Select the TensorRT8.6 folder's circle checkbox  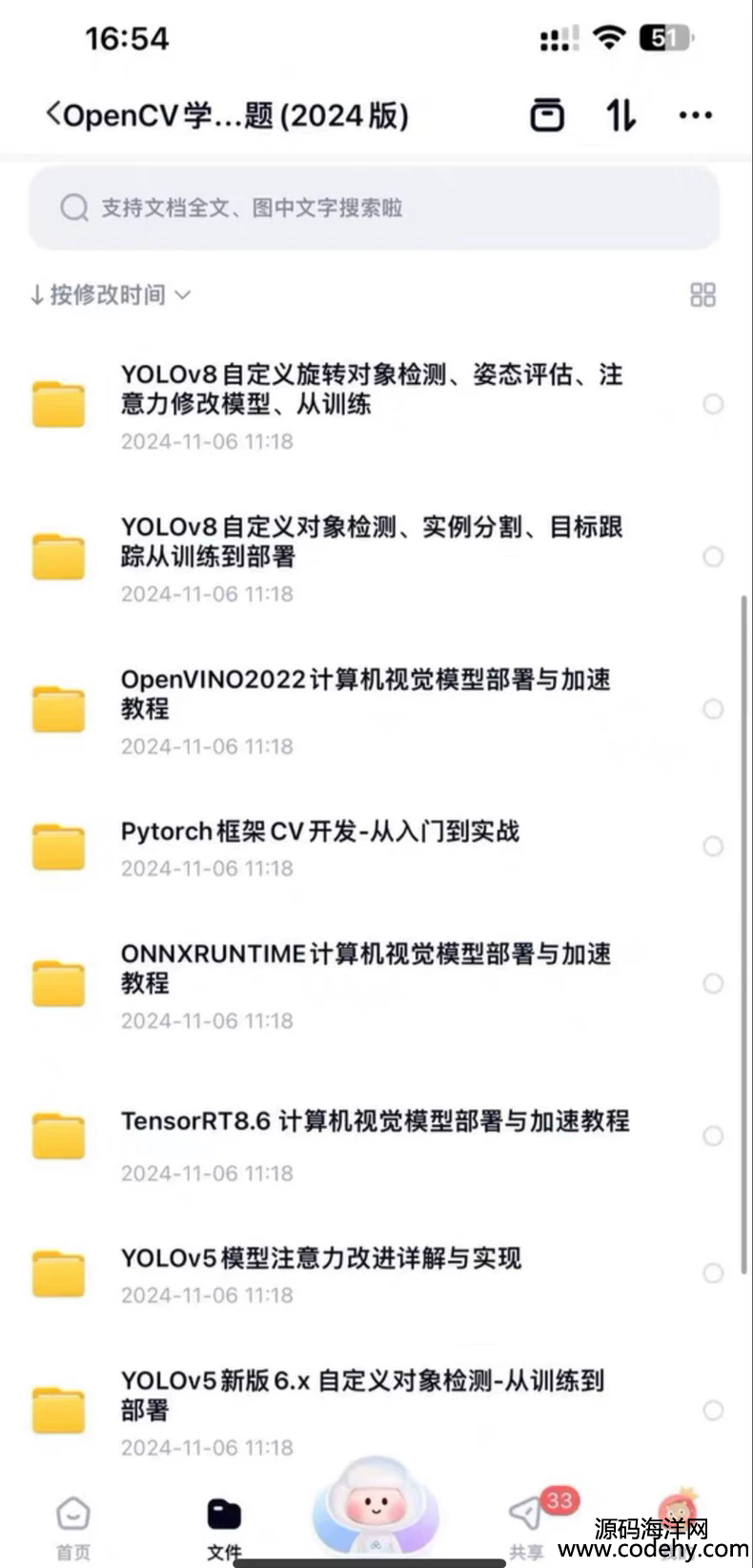tap(713, 1136)
